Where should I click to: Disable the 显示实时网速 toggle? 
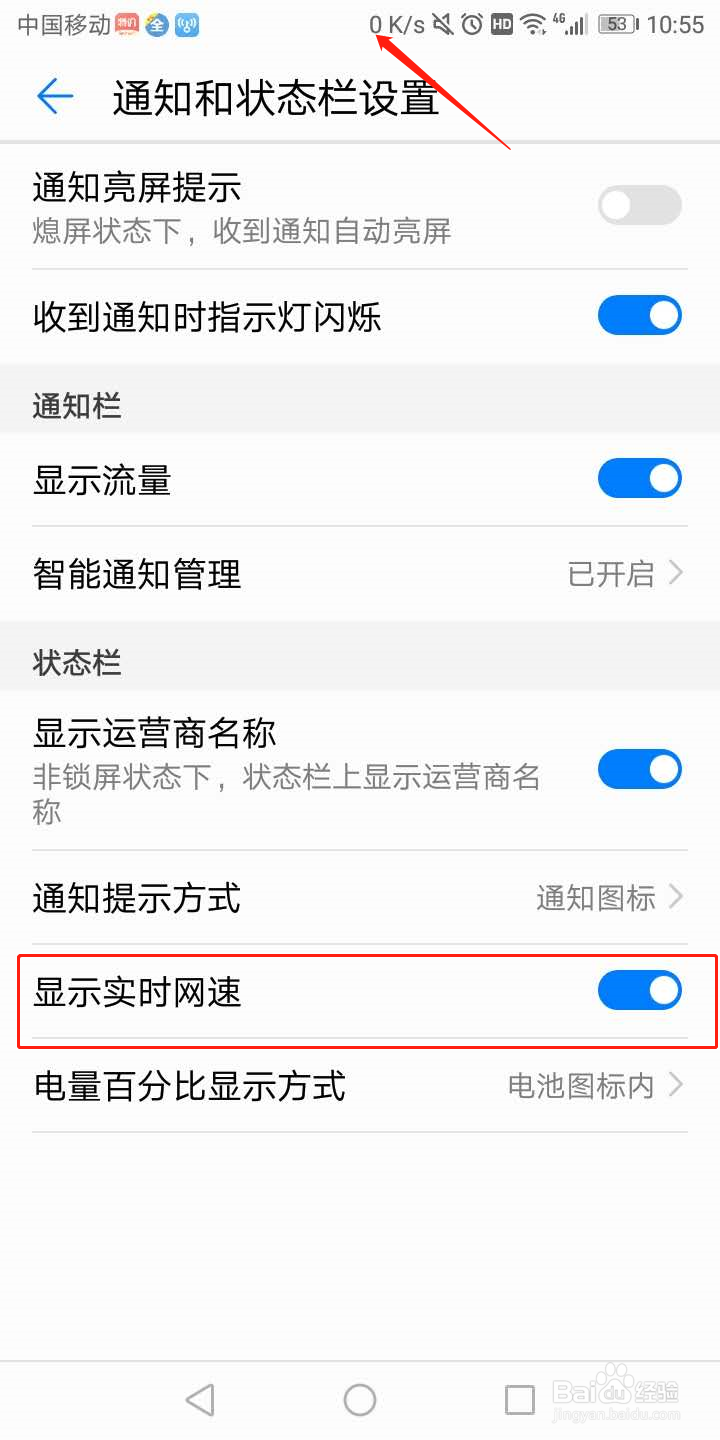pyautogui.click(x=639, y=990)
